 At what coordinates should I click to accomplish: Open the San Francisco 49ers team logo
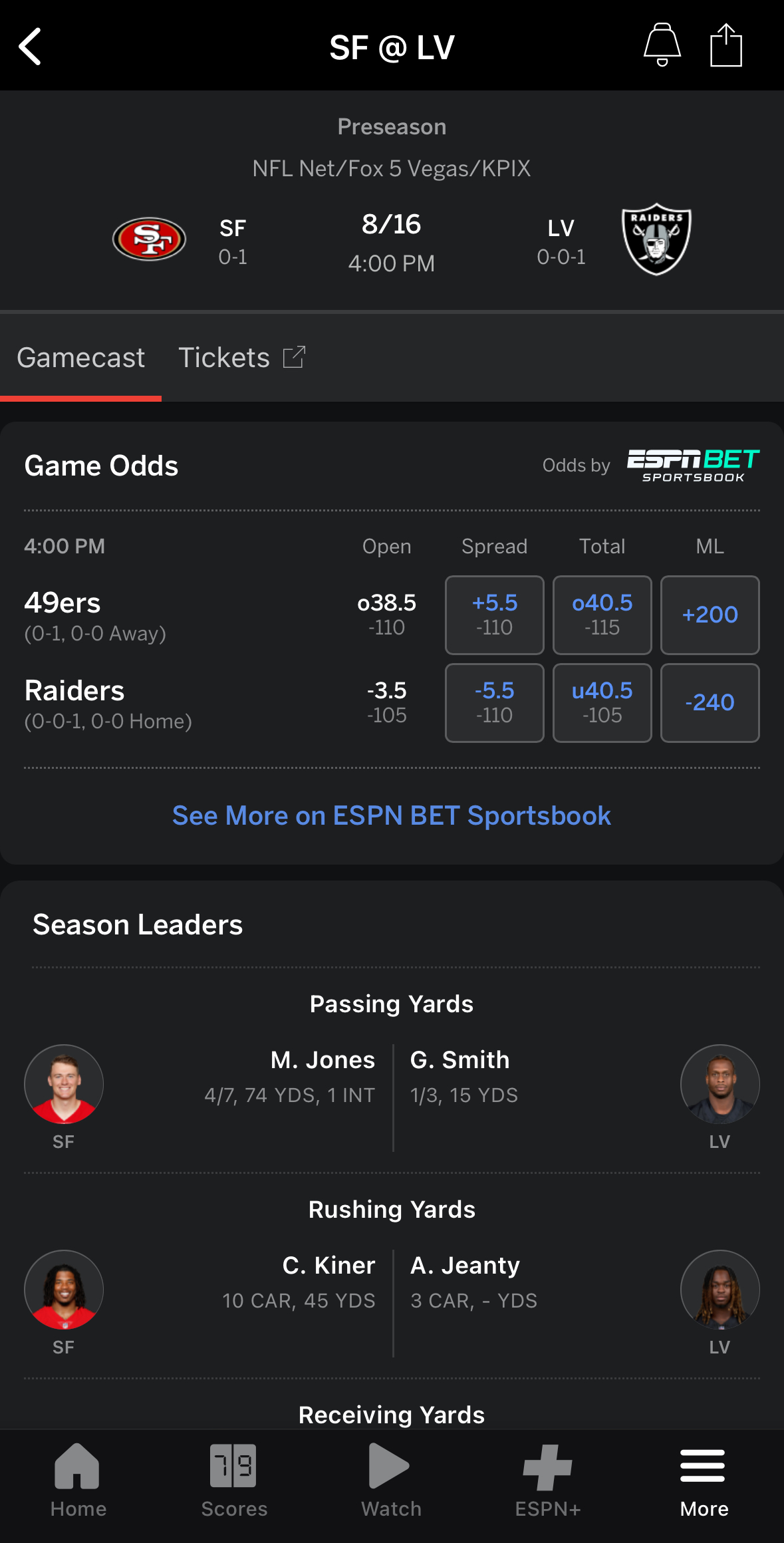149,239
